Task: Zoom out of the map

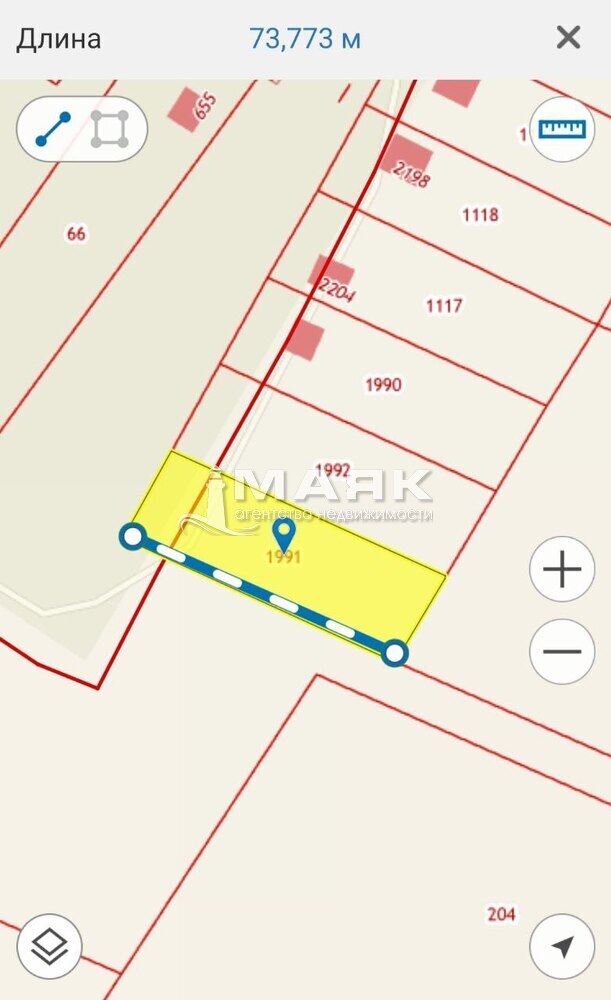Action: click(561, 651)
